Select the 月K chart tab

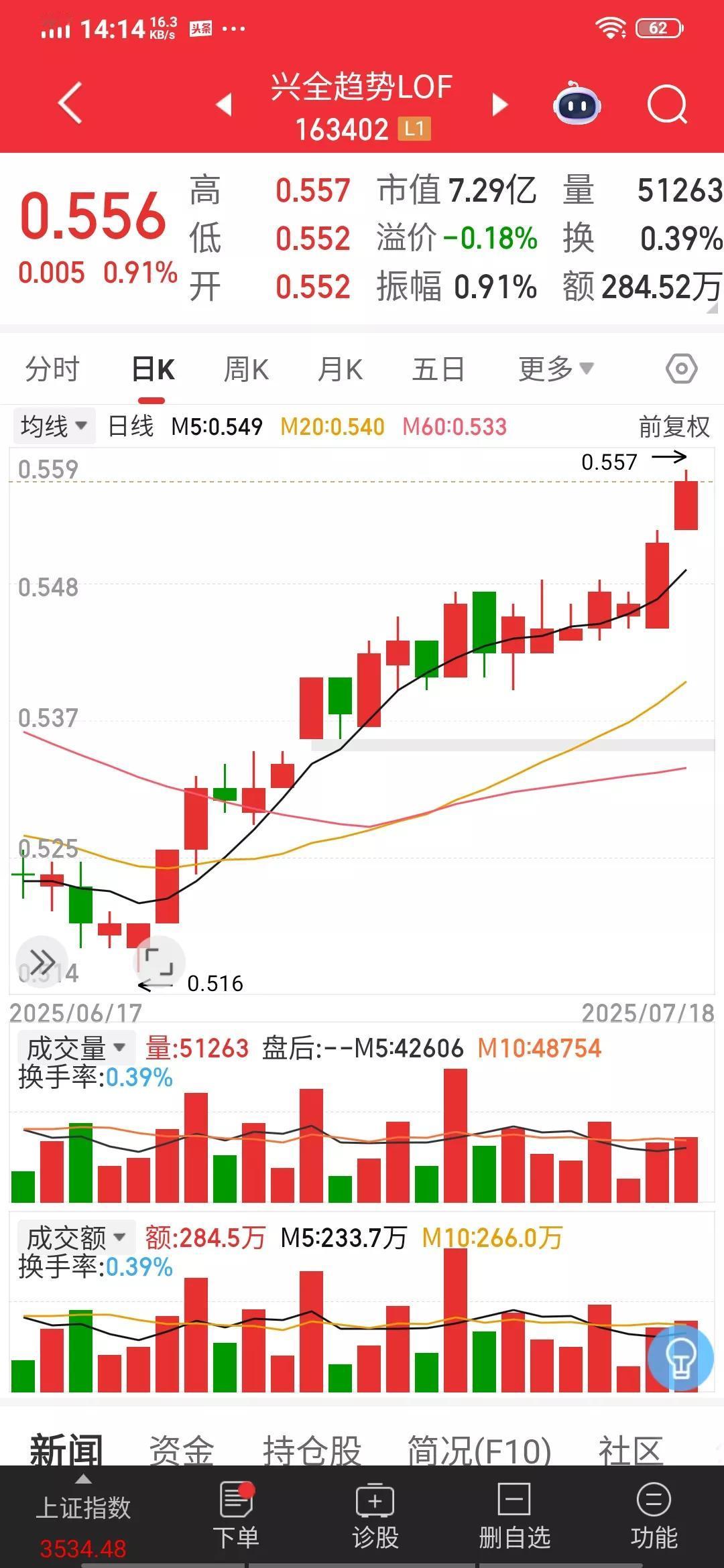click(x=340, y=369)
